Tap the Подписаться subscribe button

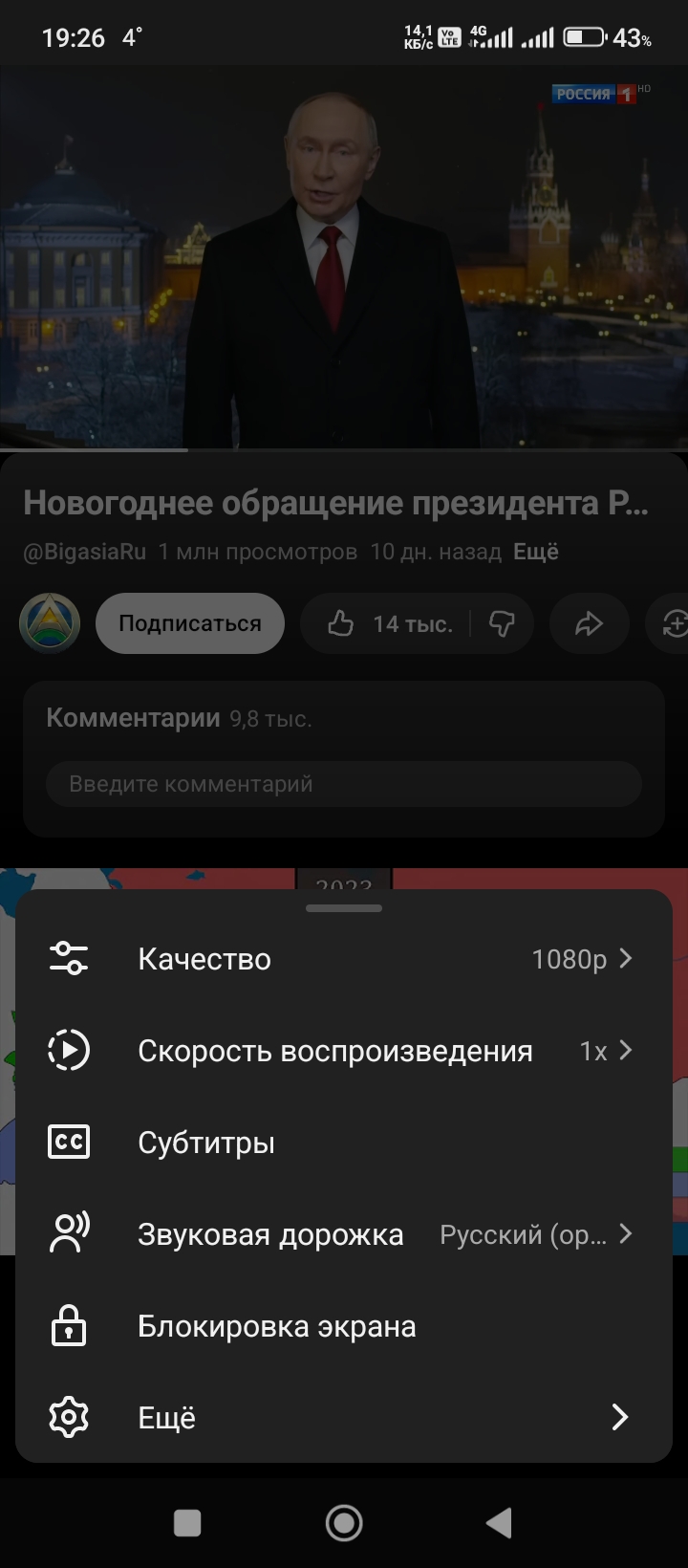(190, 623)
